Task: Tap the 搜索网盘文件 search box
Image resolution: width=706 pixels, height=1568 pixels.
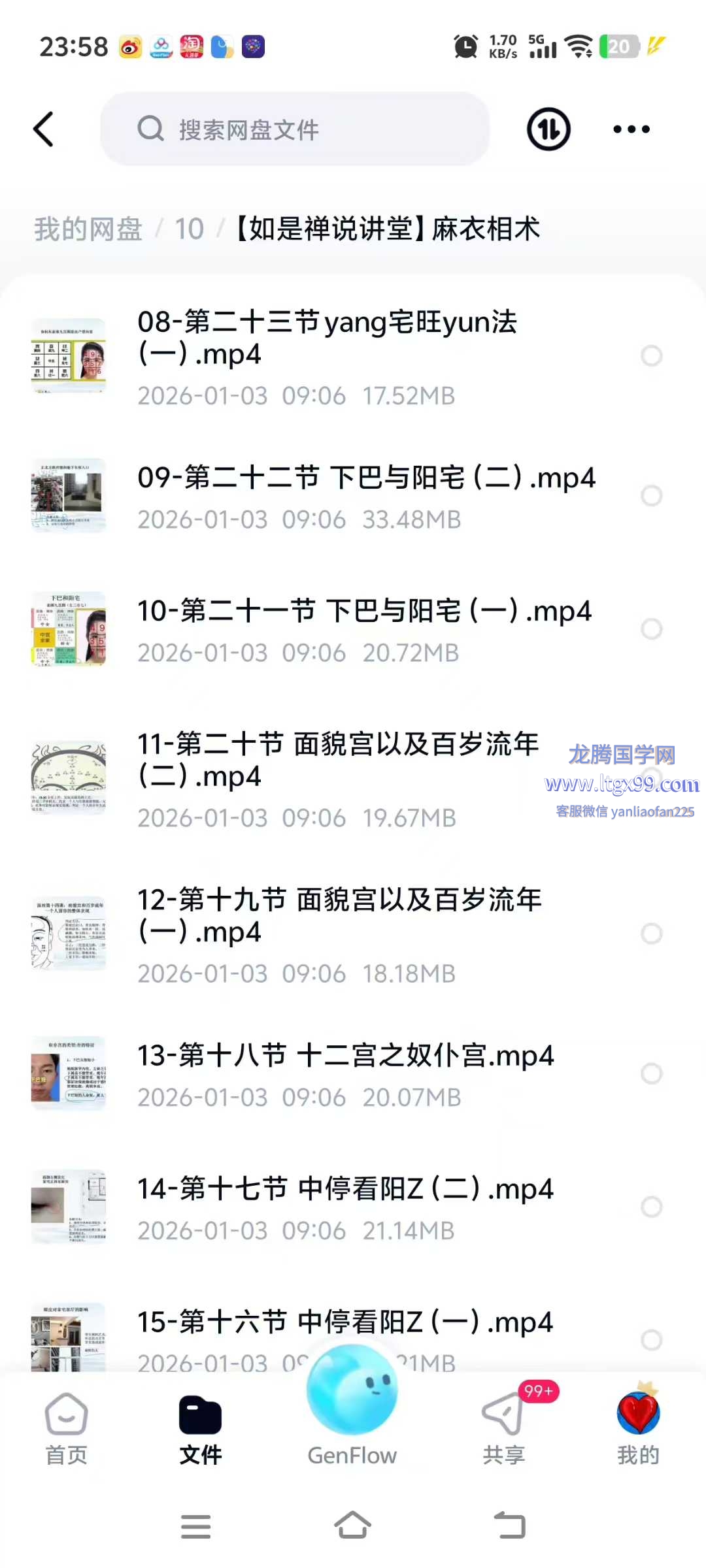Action: tap(294, 129)
